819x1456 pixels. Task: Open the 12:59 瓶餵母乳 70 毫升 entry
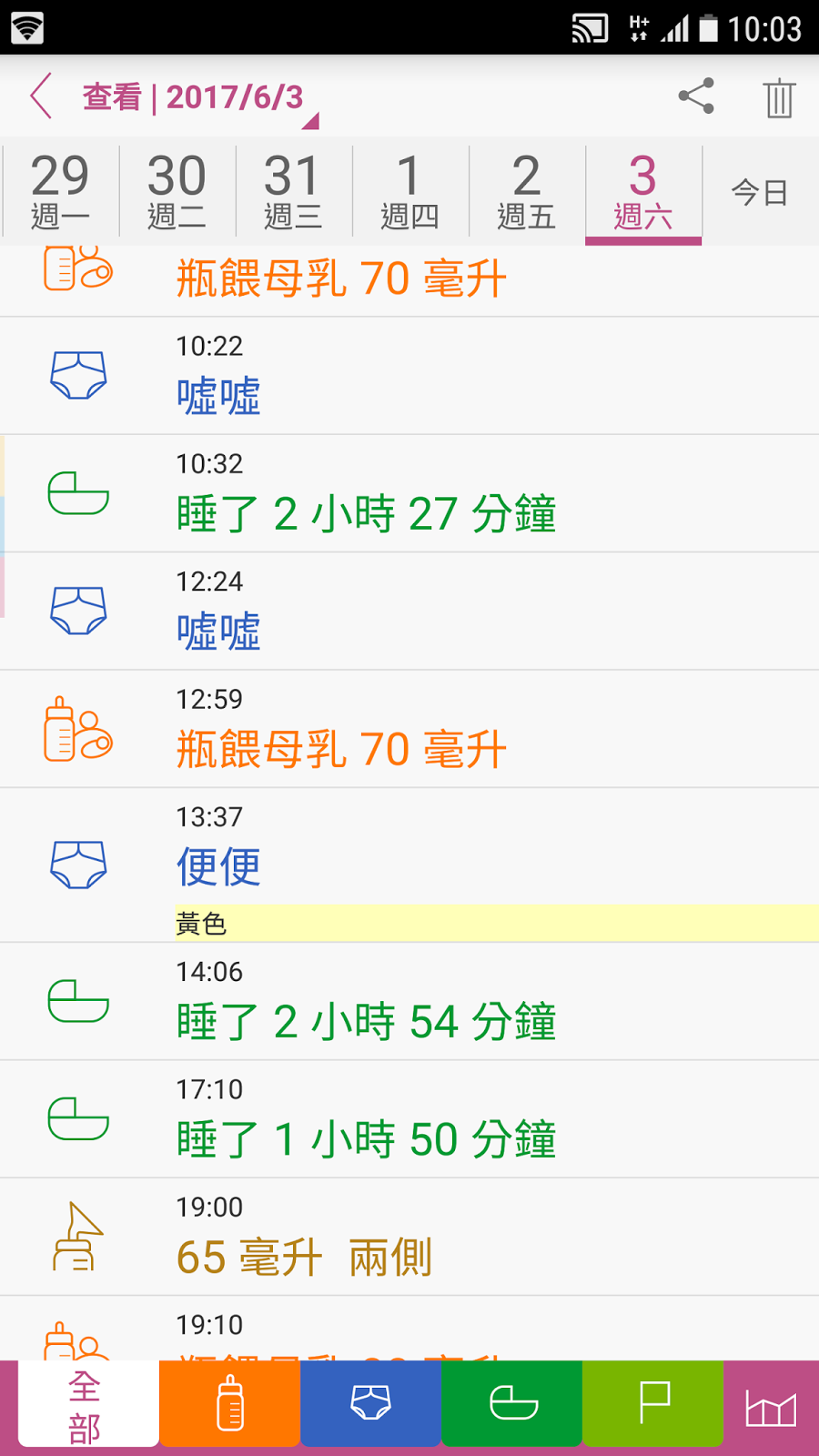(x=409, y=729)
